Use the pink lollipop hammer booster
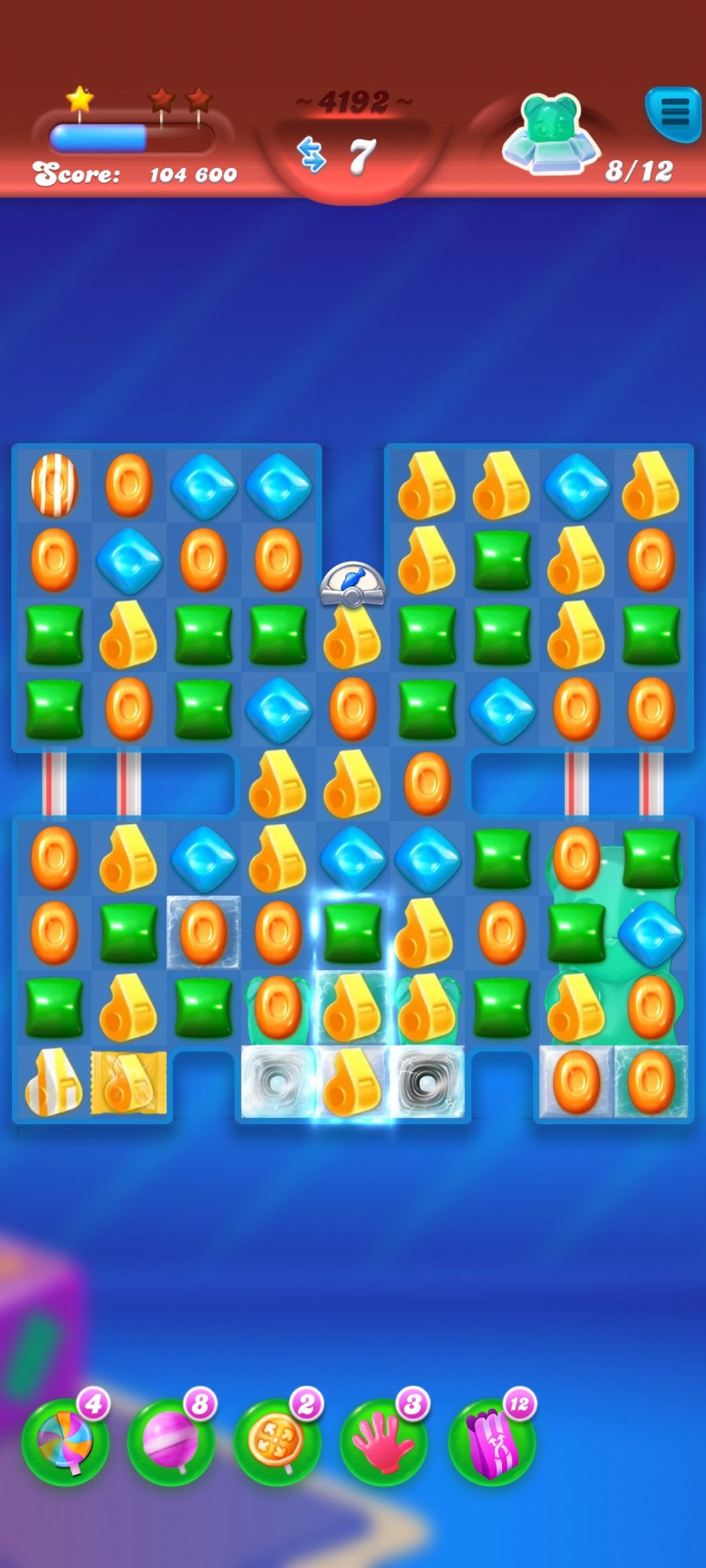The image size is (706, 1568). tap(171, 1441)
